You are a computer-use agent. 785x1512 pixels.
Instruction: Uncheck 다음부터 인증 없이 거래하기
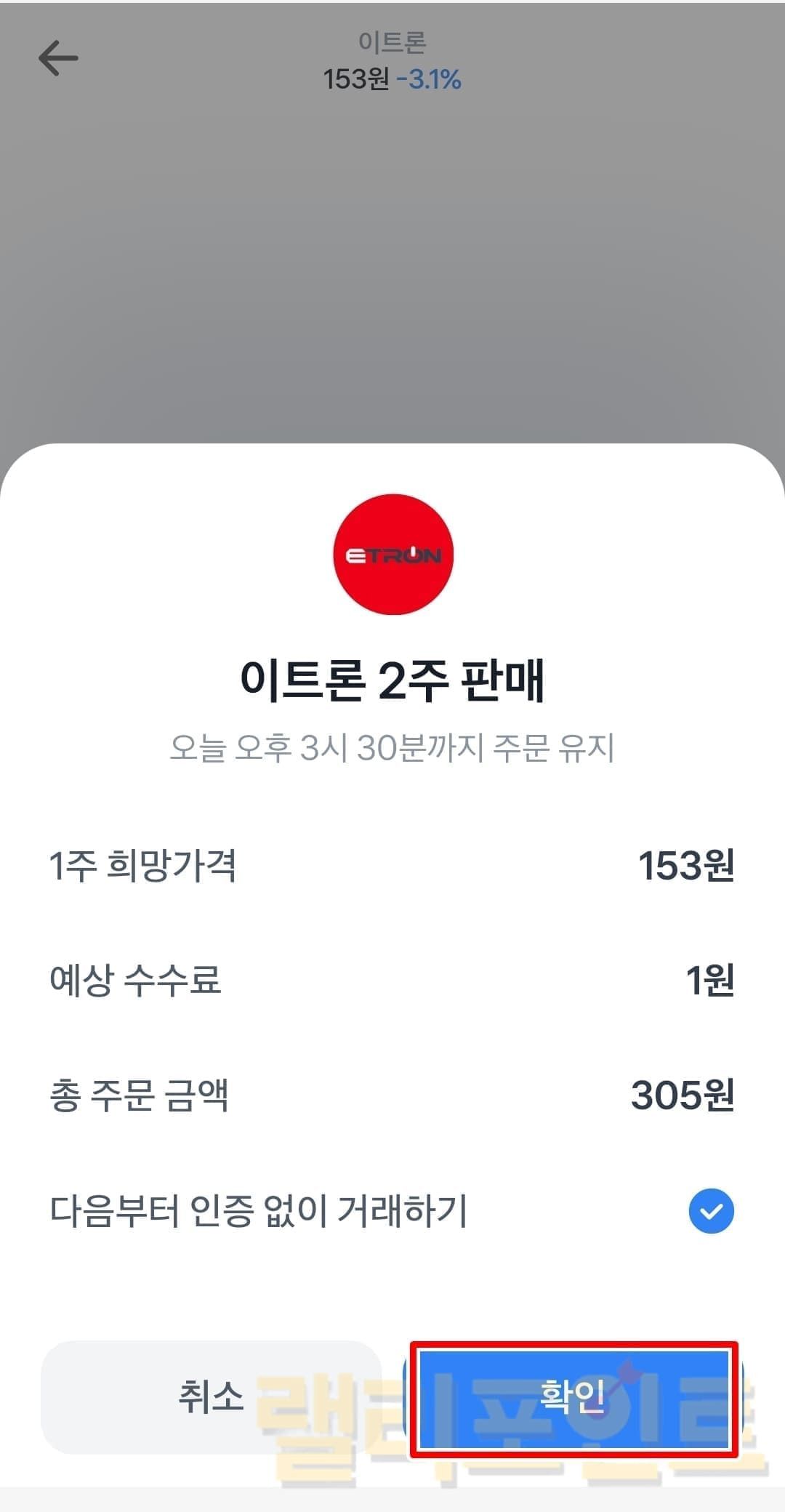pos(710,1211)
